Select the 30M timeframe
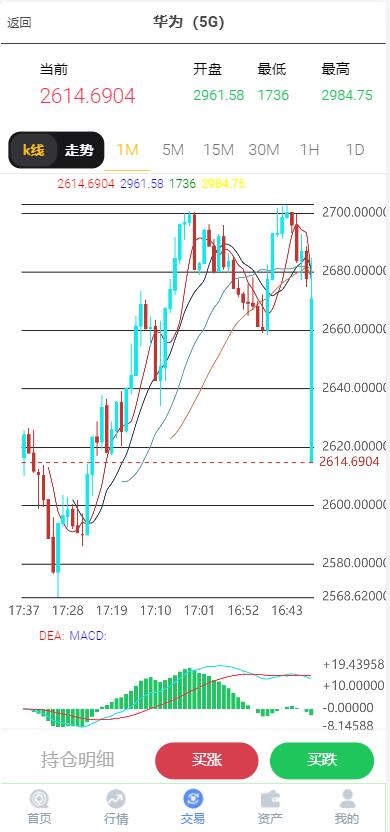 [264, 150]
